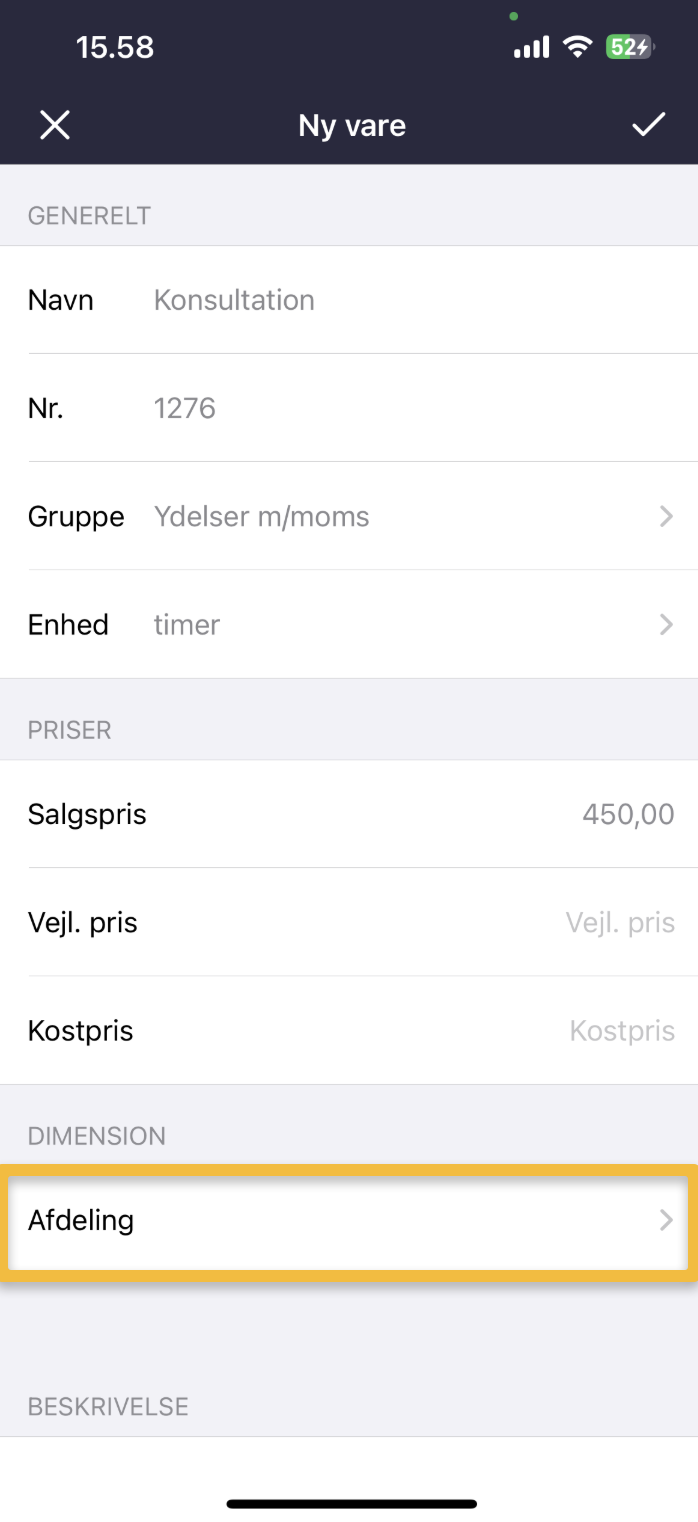This screenshot has height=1522, width=698.
Task: Focus the Nr. number field
Action: [x=400, y=408]
